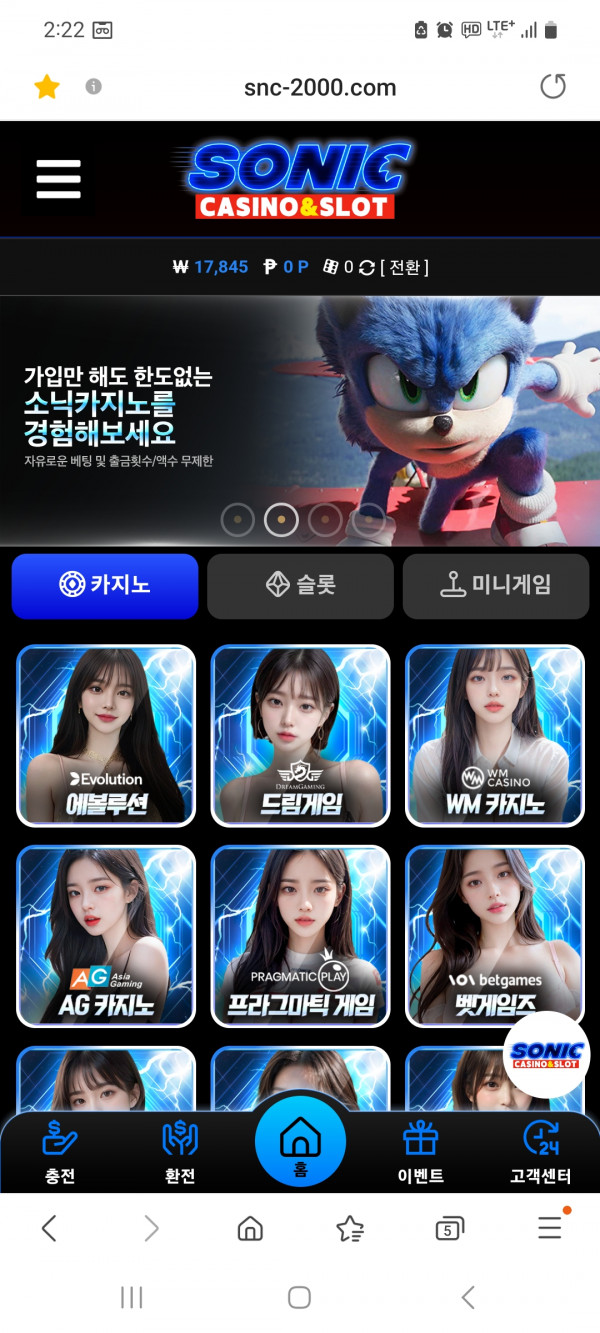The height and width of the screenshot is (1333, 600).
Task: Open the 프라그마틱 게임 tile
Action: [300, 936]
